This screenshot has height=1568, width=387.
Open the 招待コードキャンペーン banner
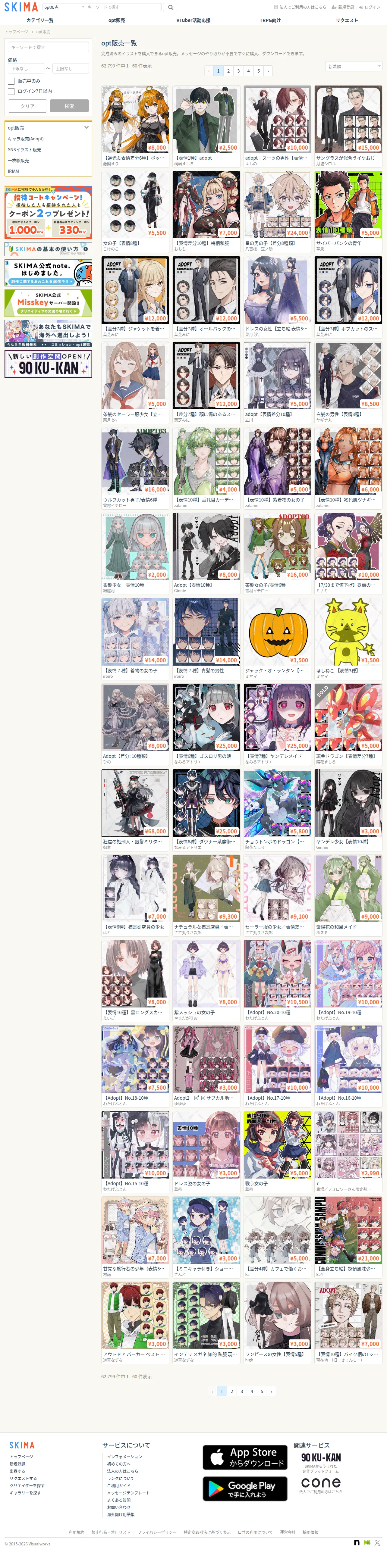click(48, 212)
